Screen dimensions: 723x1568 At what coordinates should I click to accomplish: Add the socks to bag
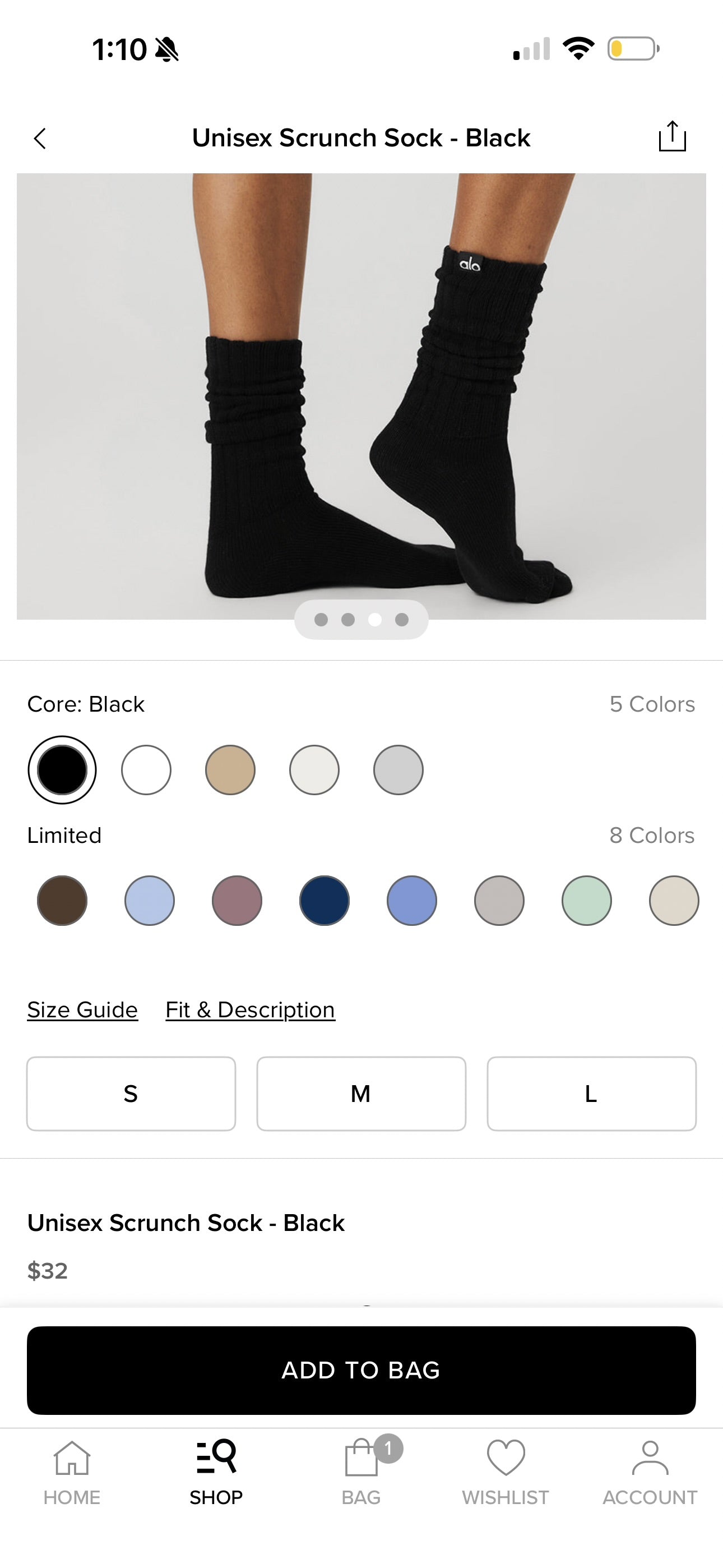pos(361,1370)
